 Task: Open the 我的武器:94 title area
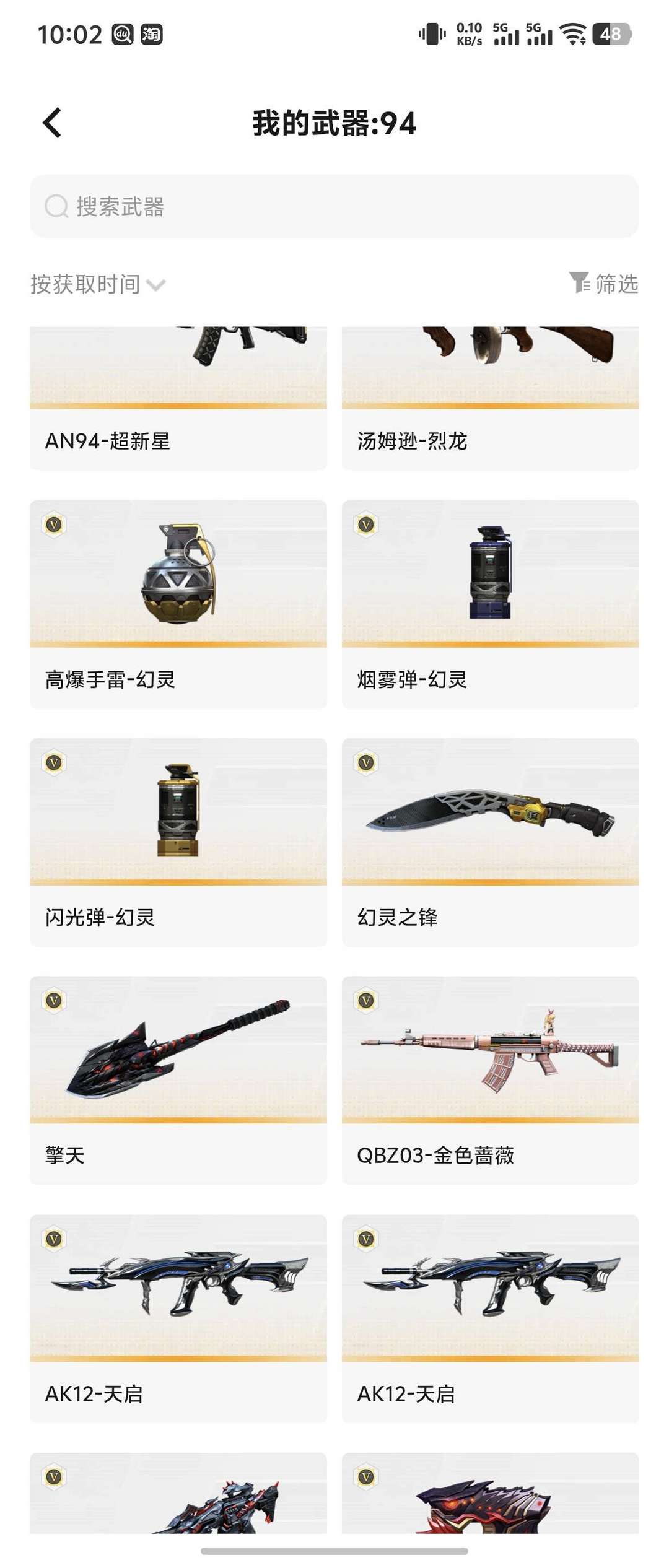coord(334,124)
